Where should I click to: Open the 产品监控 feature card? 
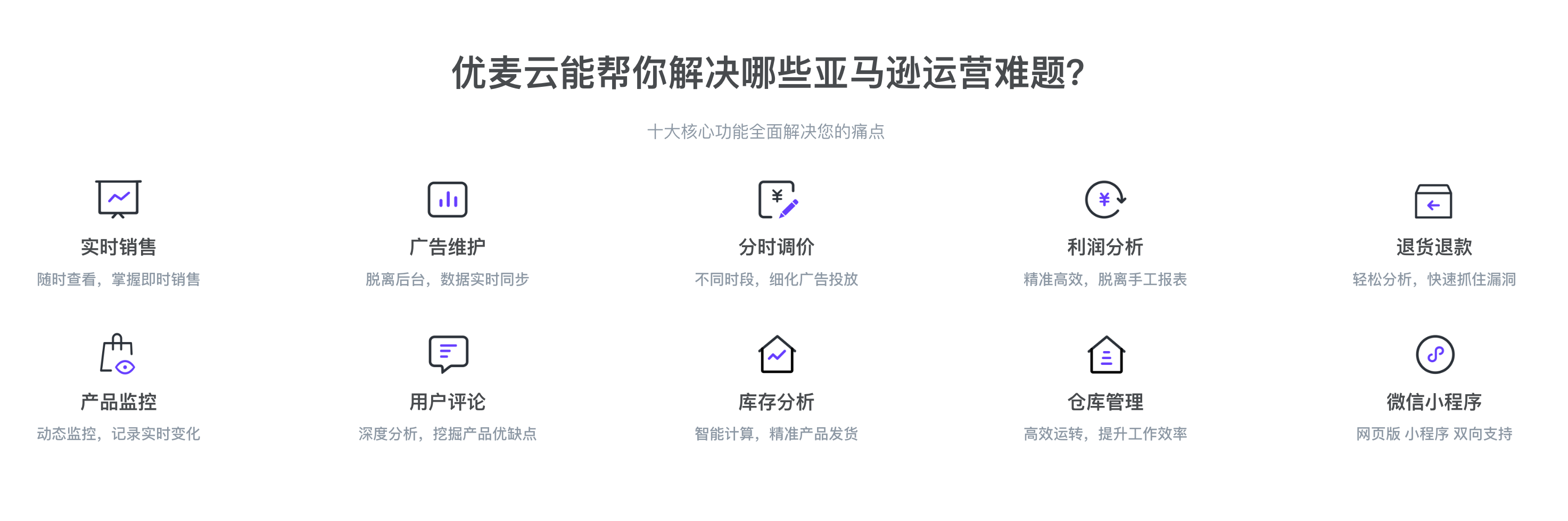[119, 388]
